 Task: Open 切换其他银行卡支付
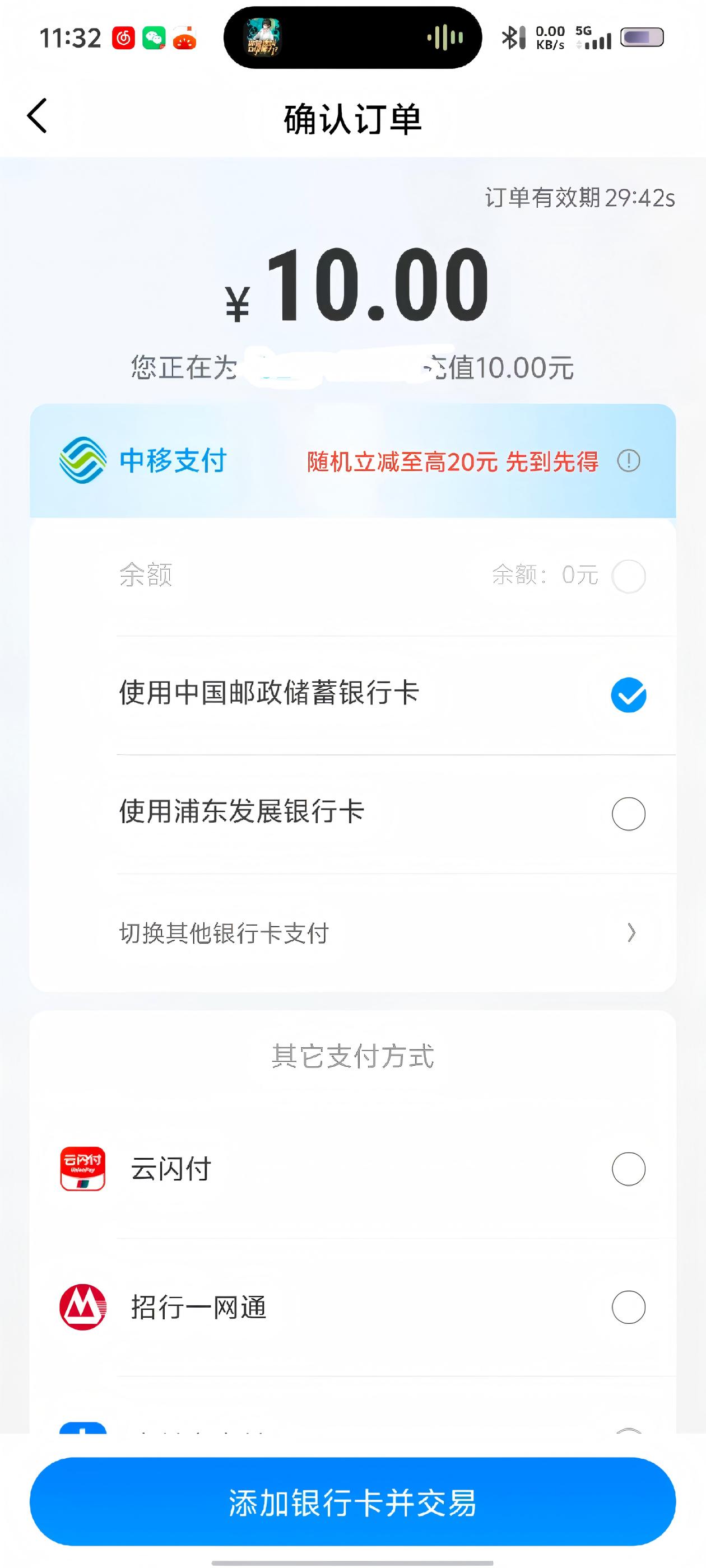coord(378,932)
